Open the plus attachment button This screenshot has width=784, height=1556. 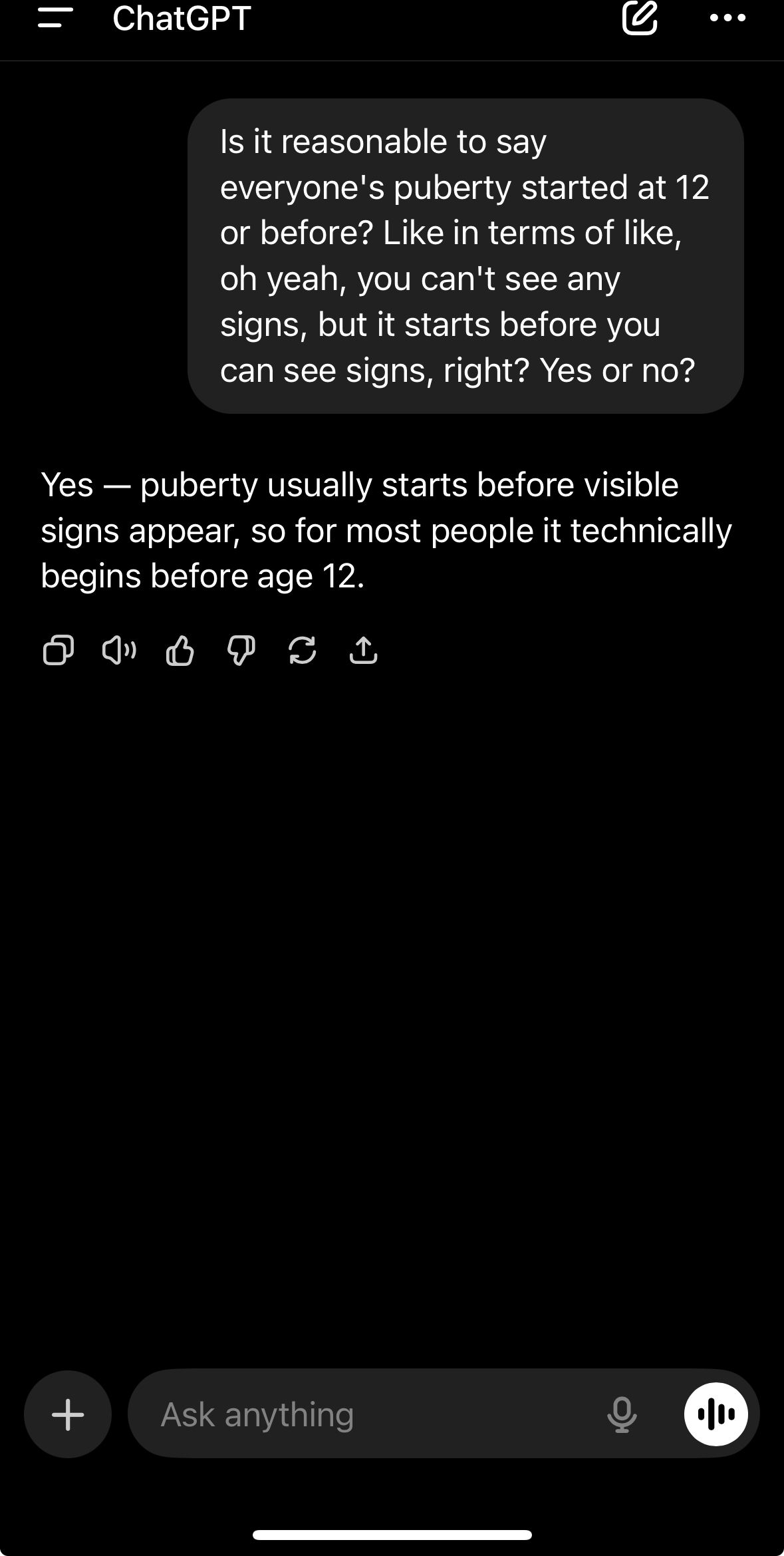point(68,1414)
